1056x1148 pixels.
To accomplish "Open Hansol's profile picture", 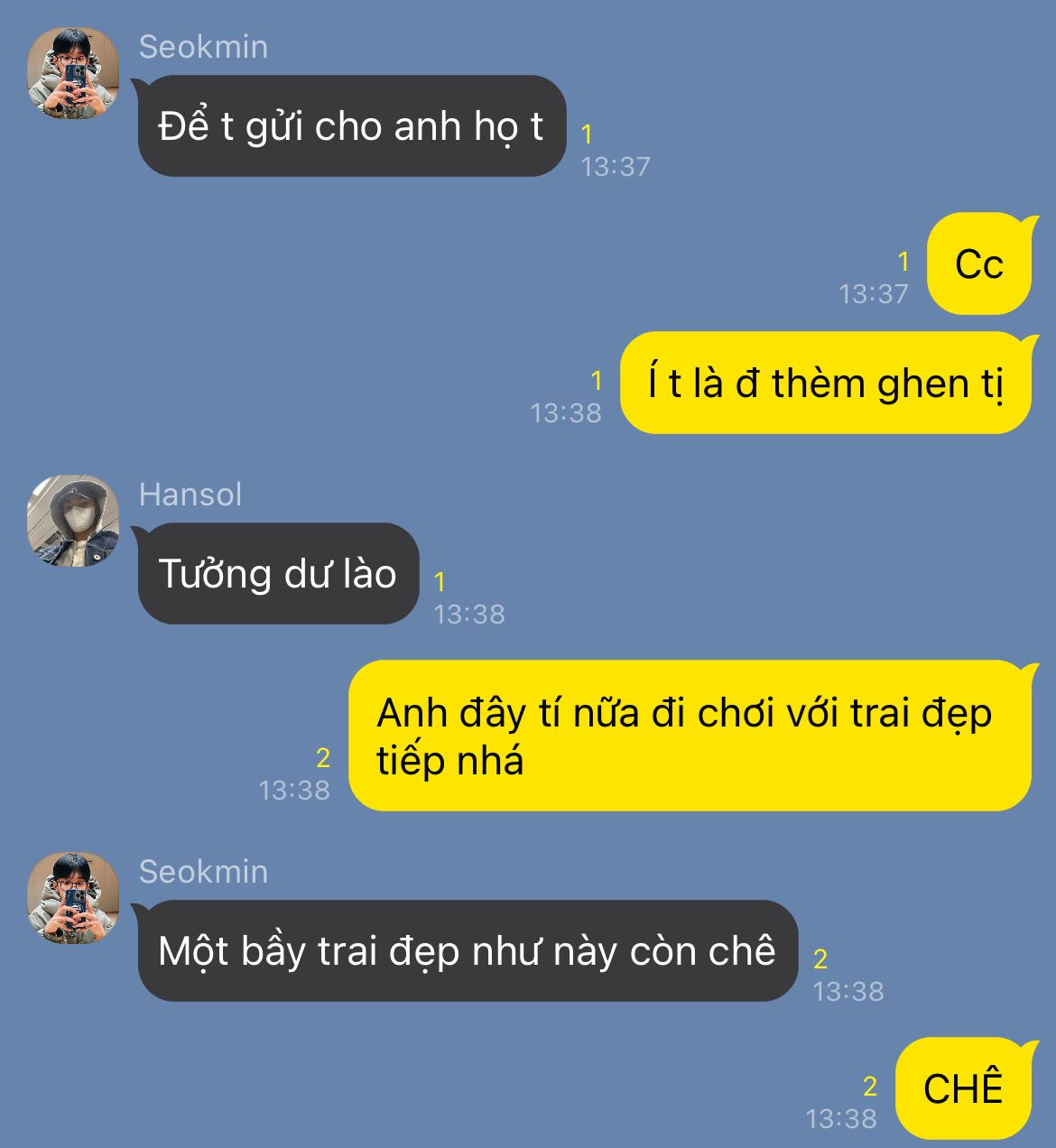I will point(73,521).
